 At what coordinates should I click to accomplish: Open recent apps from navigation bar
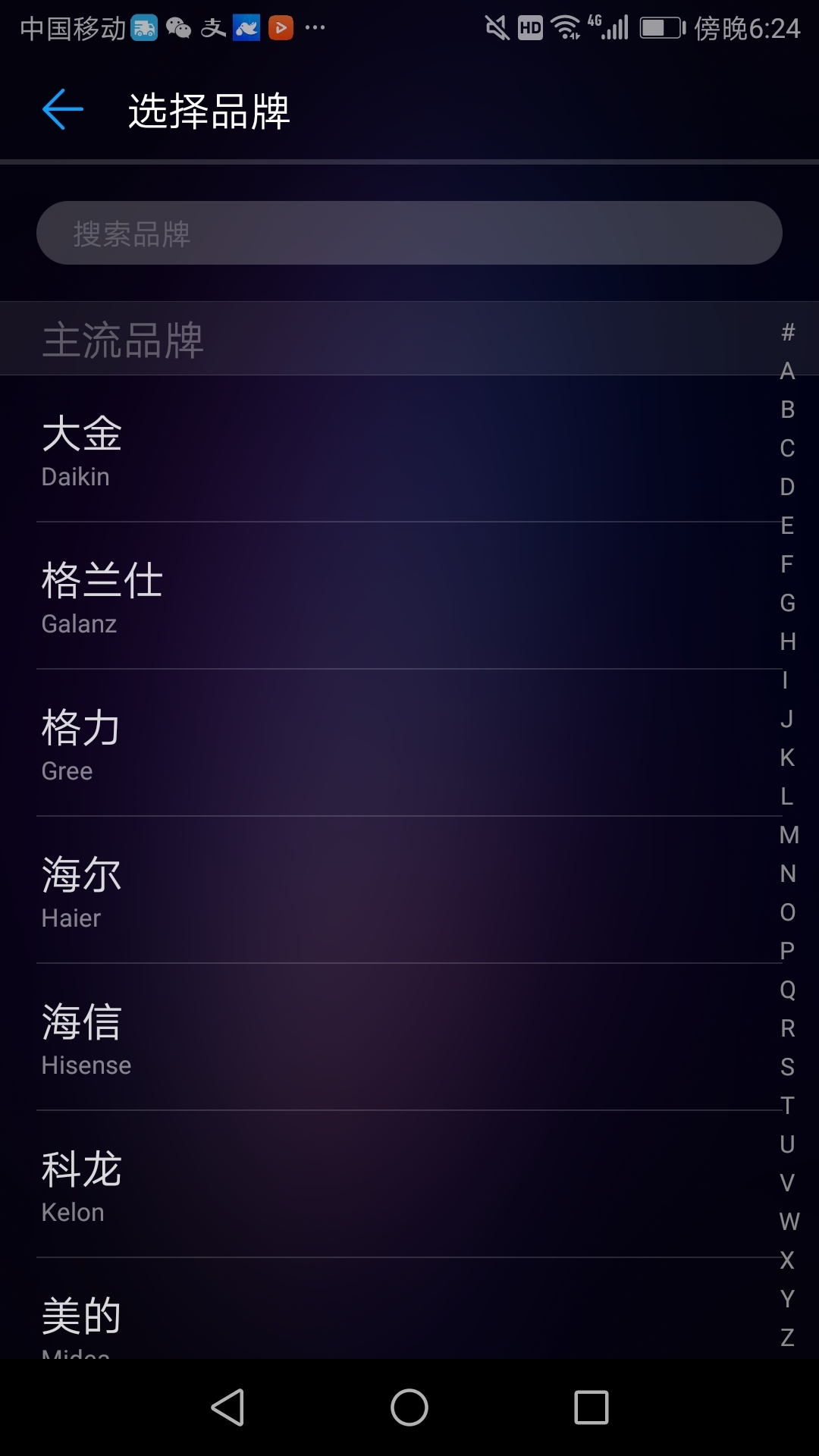click(591, 1407)
